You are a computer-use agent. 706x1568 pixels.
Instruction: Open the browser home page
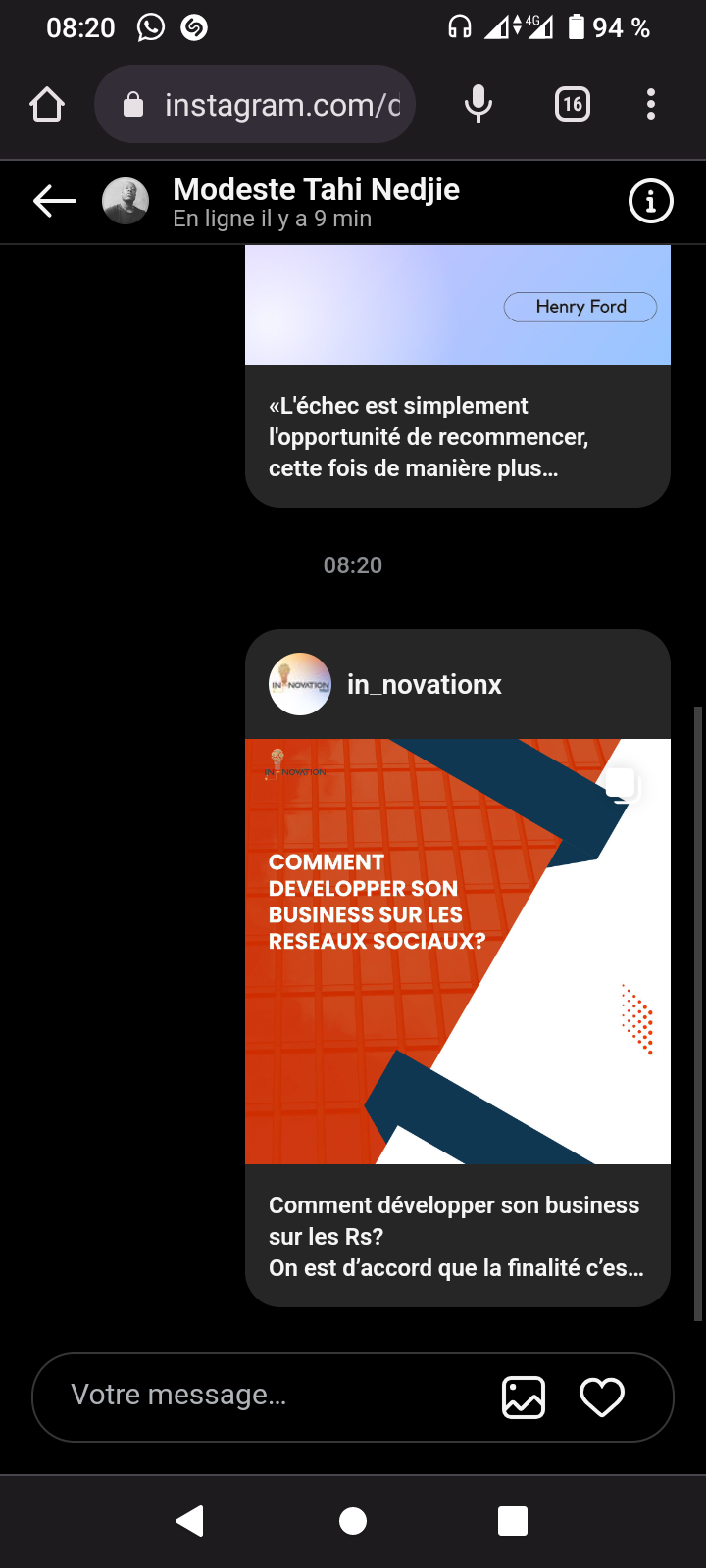point(47,104)
